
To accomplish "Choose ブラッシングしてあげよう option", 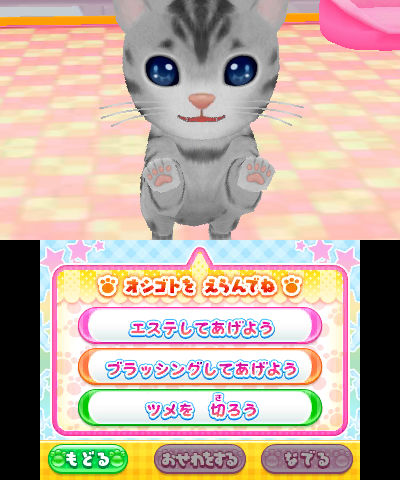I will click(200, 367).
